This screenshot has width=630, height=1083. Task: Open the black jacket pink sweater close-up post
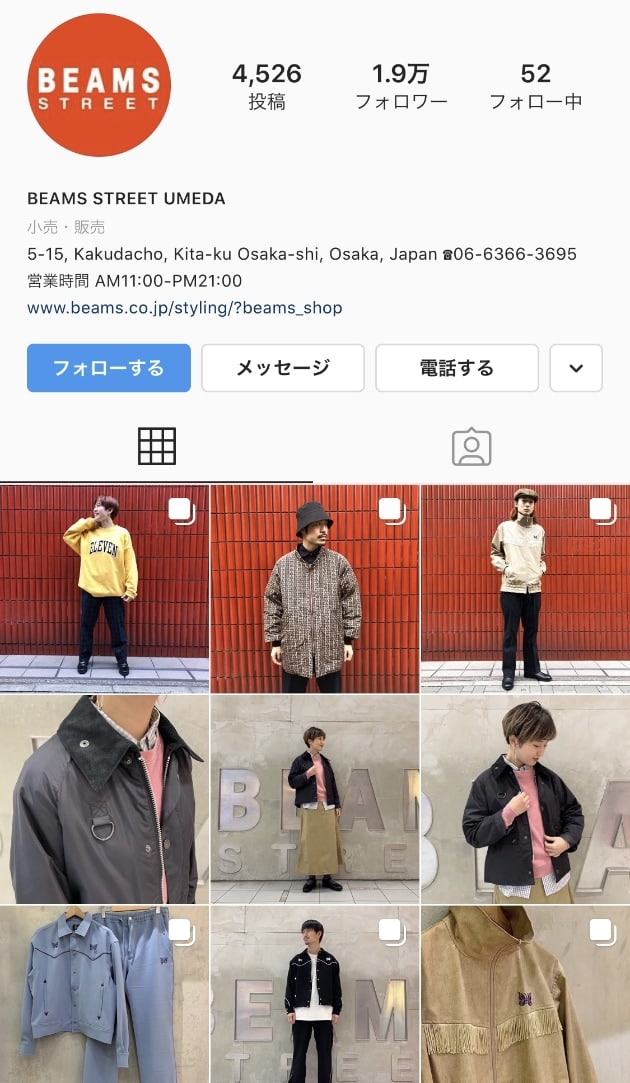coord(525,800)
